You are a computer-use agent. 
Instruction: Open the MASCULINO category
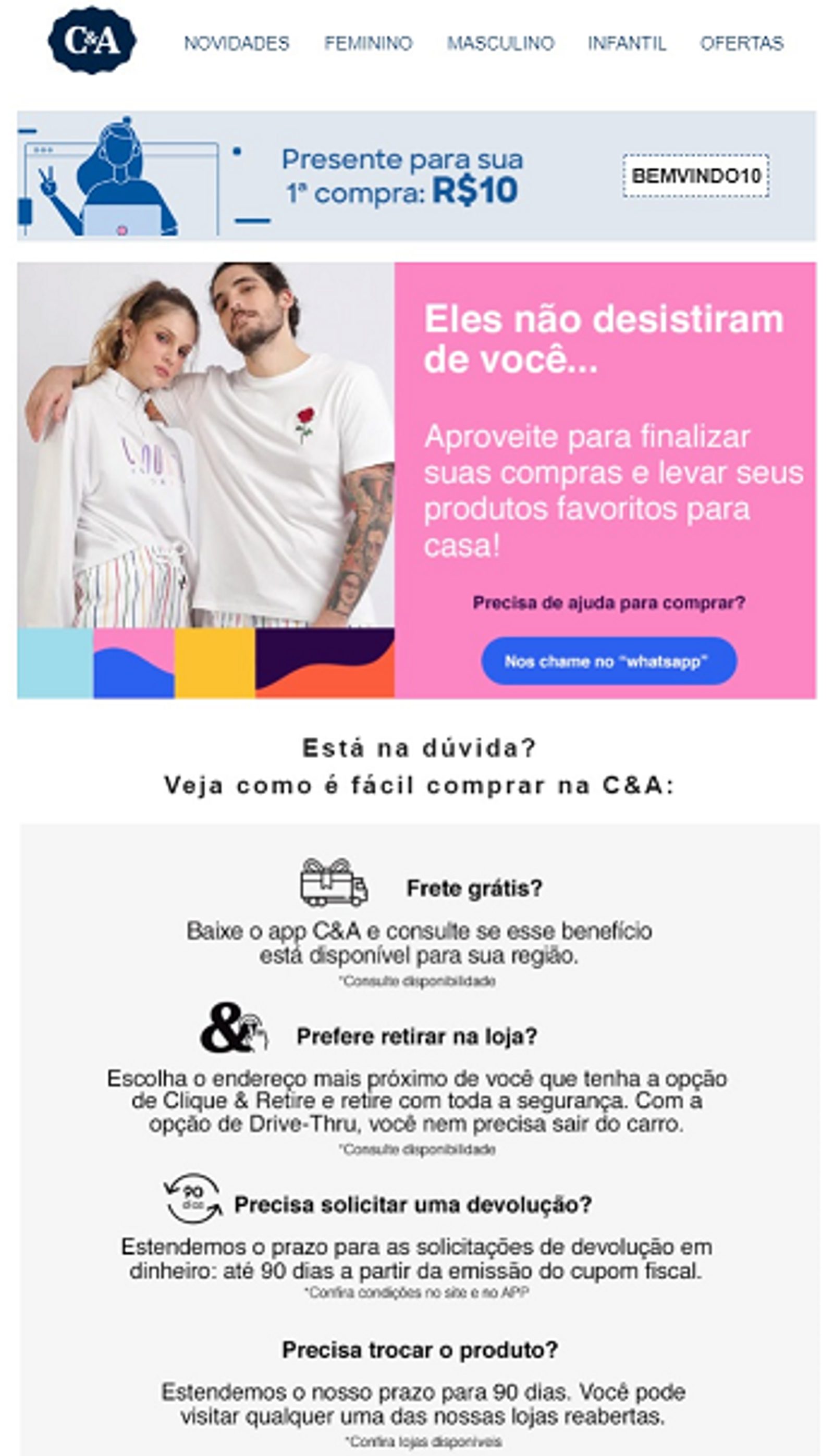click(500, 44)
